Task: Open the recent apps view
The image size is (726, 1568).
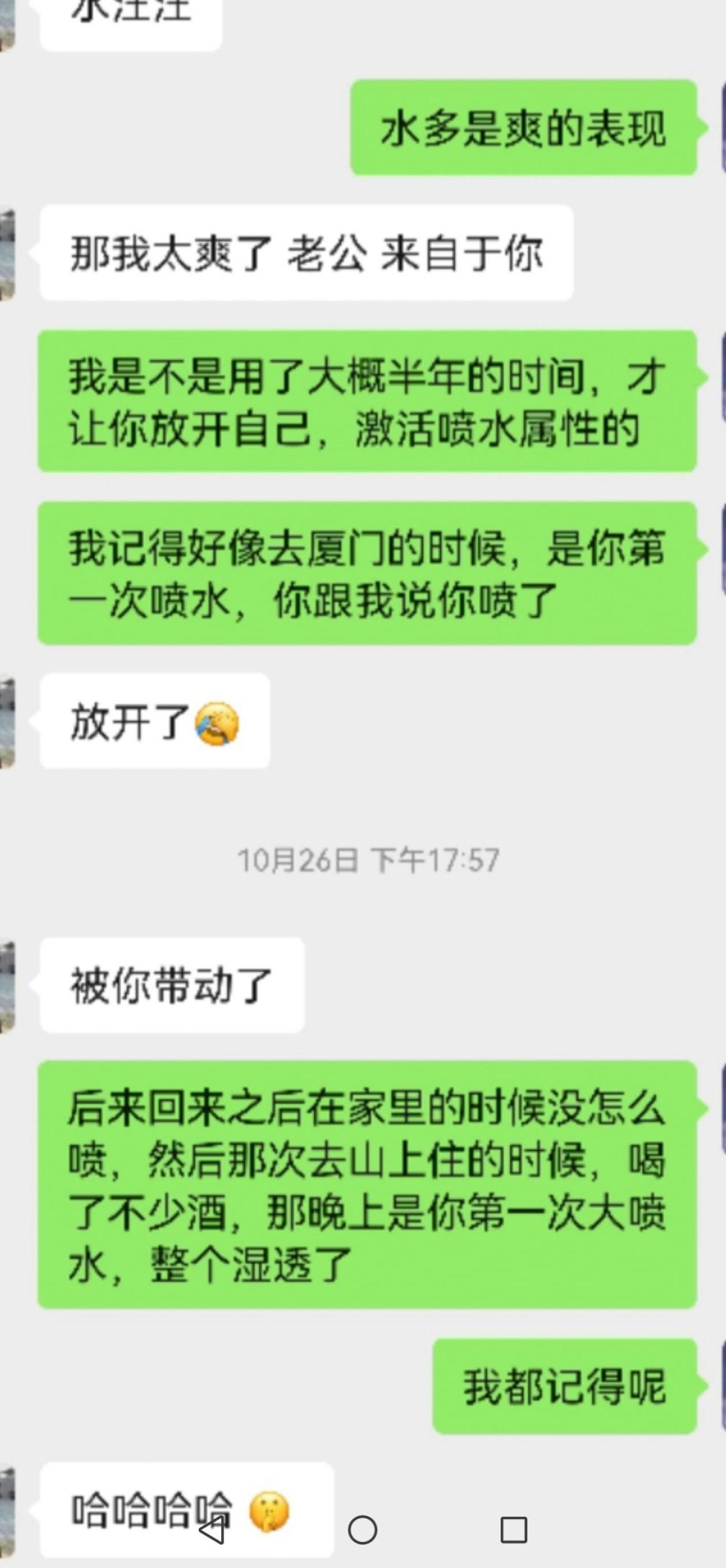Action: [514, 1529]
